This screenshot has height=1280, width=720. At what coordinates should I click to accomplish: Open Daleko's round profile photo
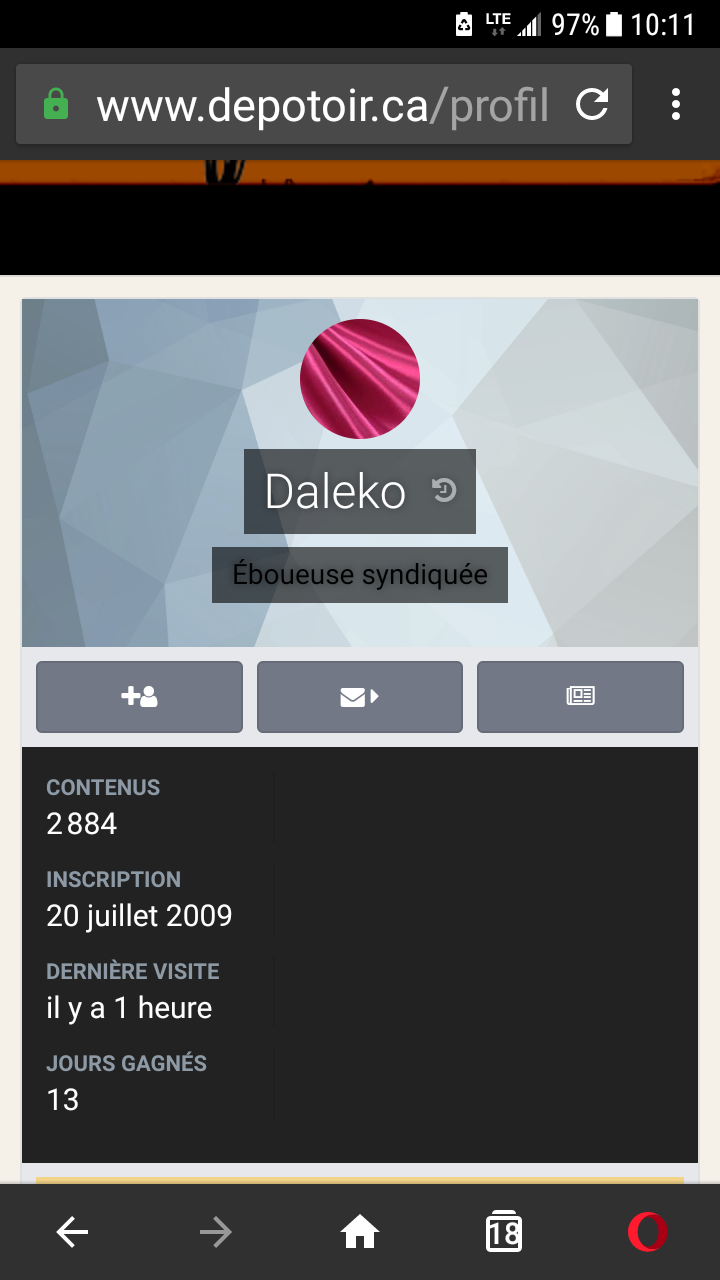click(360, 379)
